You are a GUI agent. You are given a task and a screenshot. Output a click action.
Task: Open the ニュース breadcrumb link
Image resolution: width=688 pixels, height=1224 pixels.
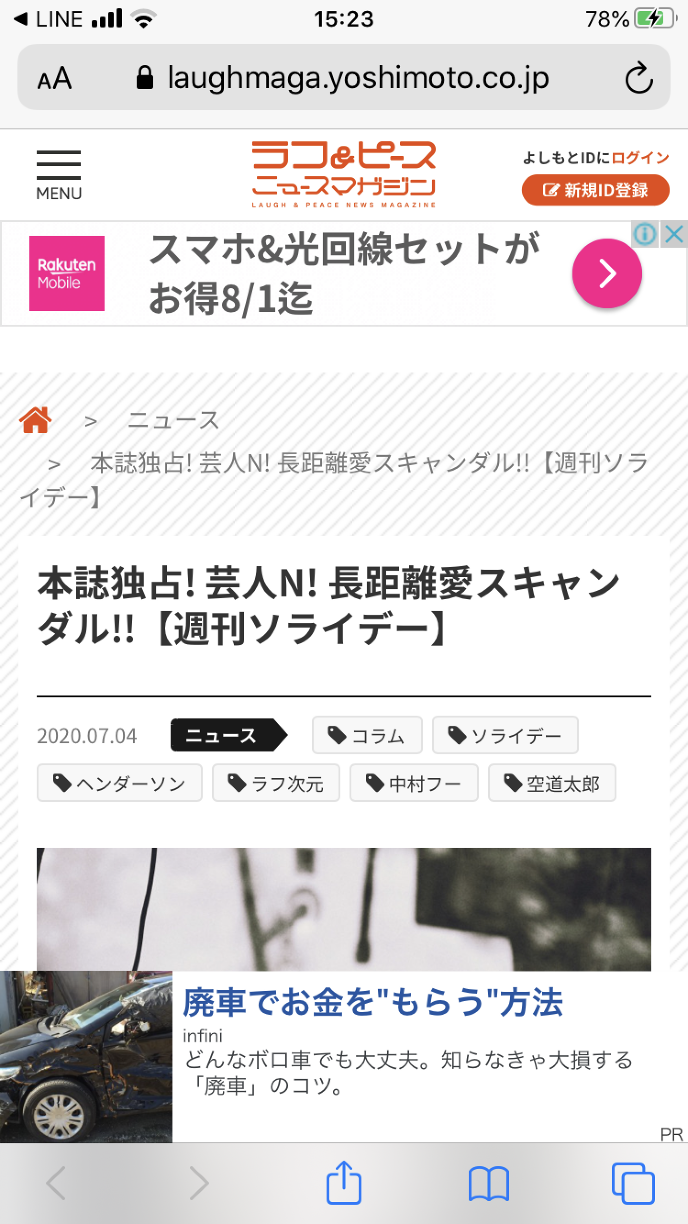coord(173,420)
